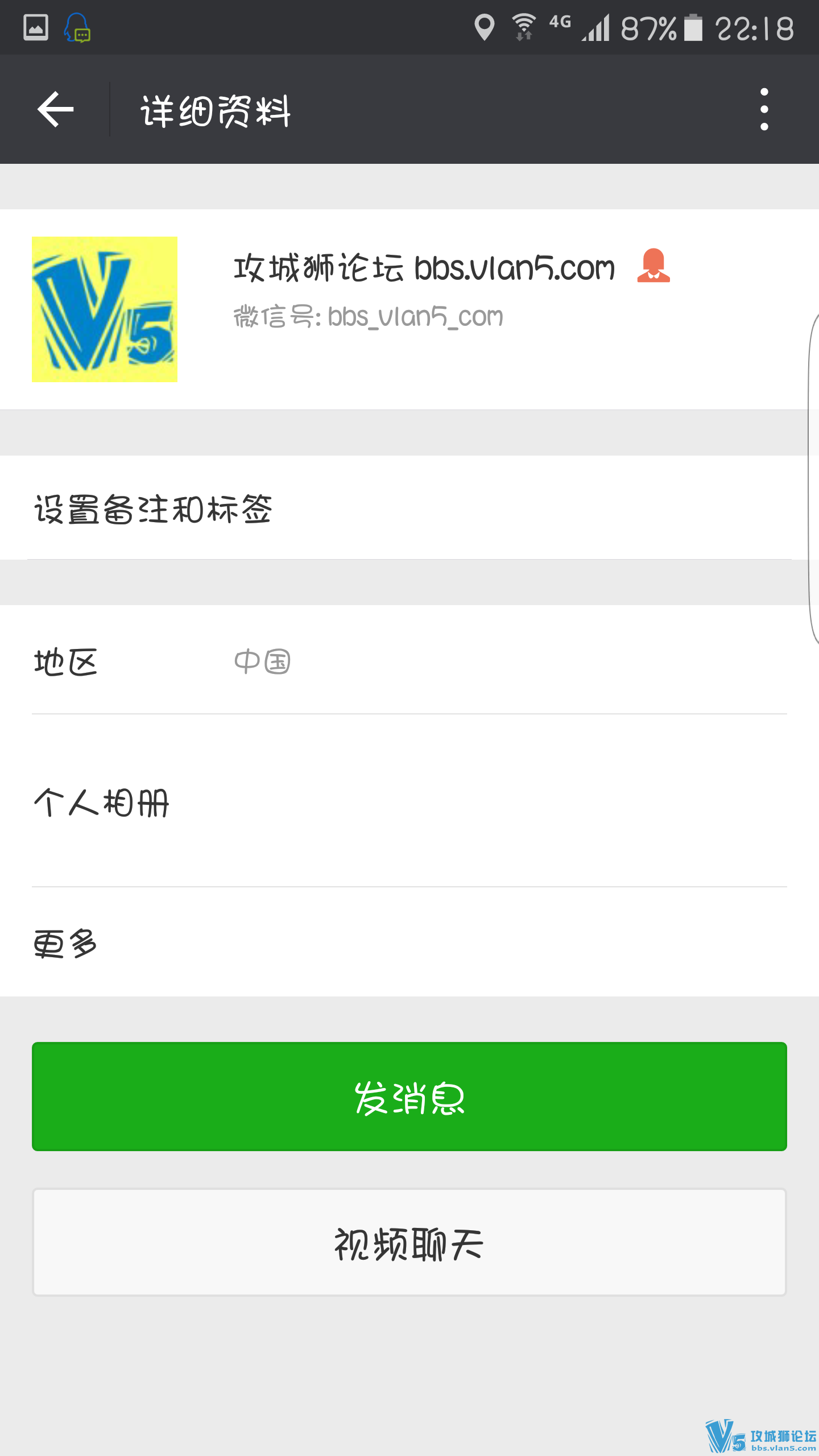Open the three-dot overflow menu
This screenshot has width=819, height=1456.
click(764, 110)
